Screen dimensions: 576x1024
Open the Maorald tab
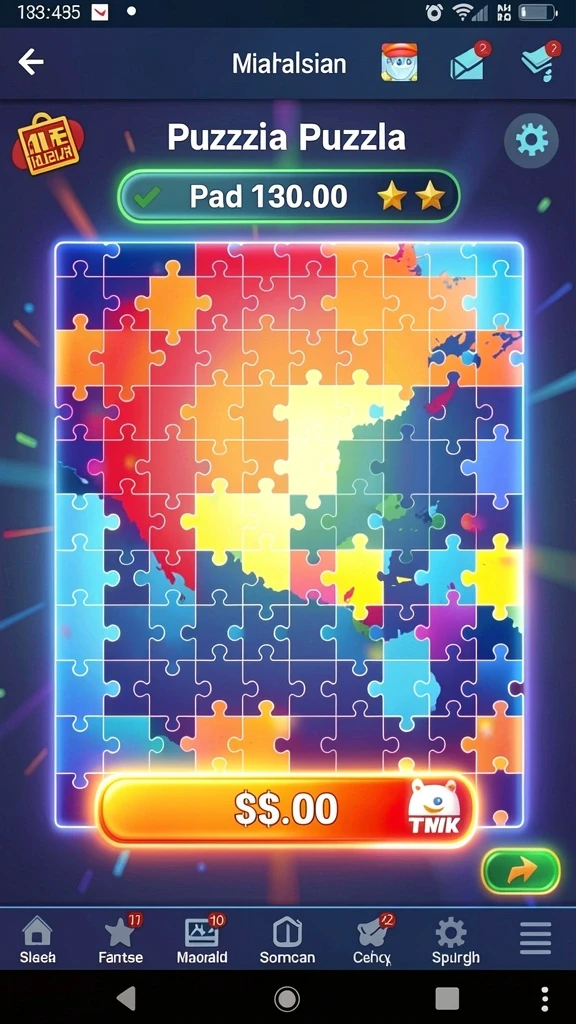202,941
